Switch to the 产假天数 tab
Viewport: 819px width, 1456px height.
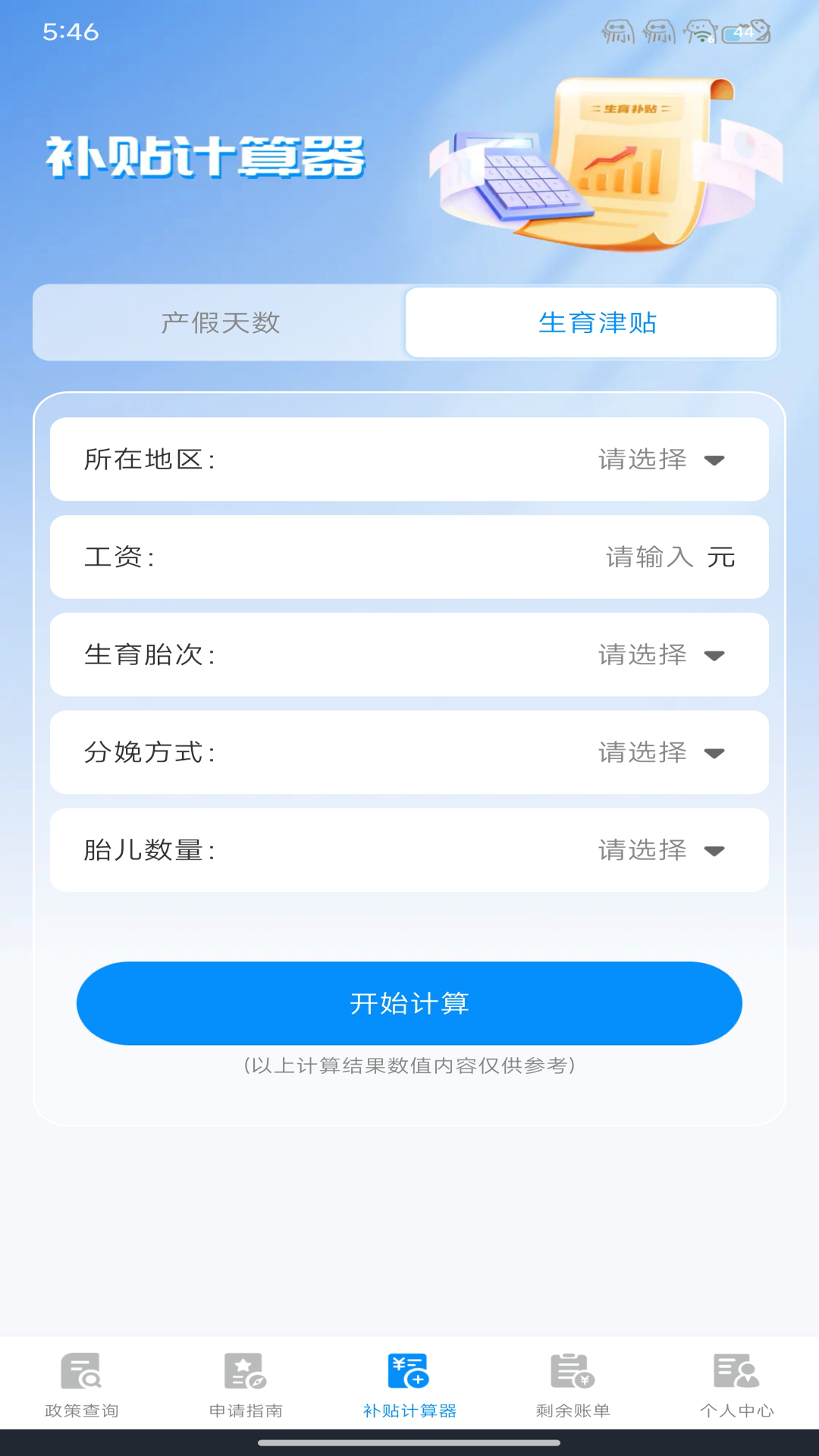(220, 322)
